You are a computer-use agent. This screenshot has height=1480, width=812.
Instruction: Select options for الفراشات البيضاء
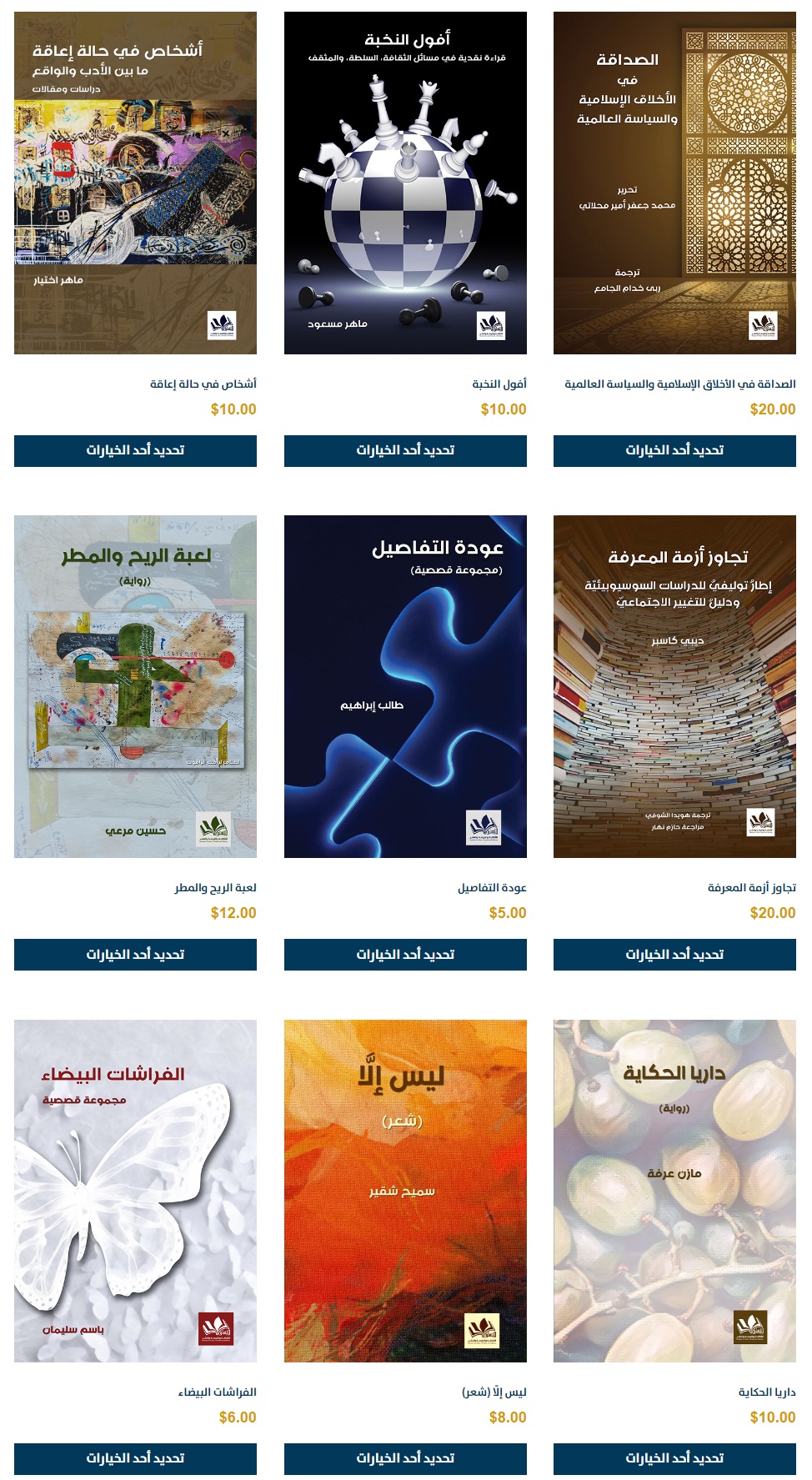pyautogui.click(x=135, y=1458)
